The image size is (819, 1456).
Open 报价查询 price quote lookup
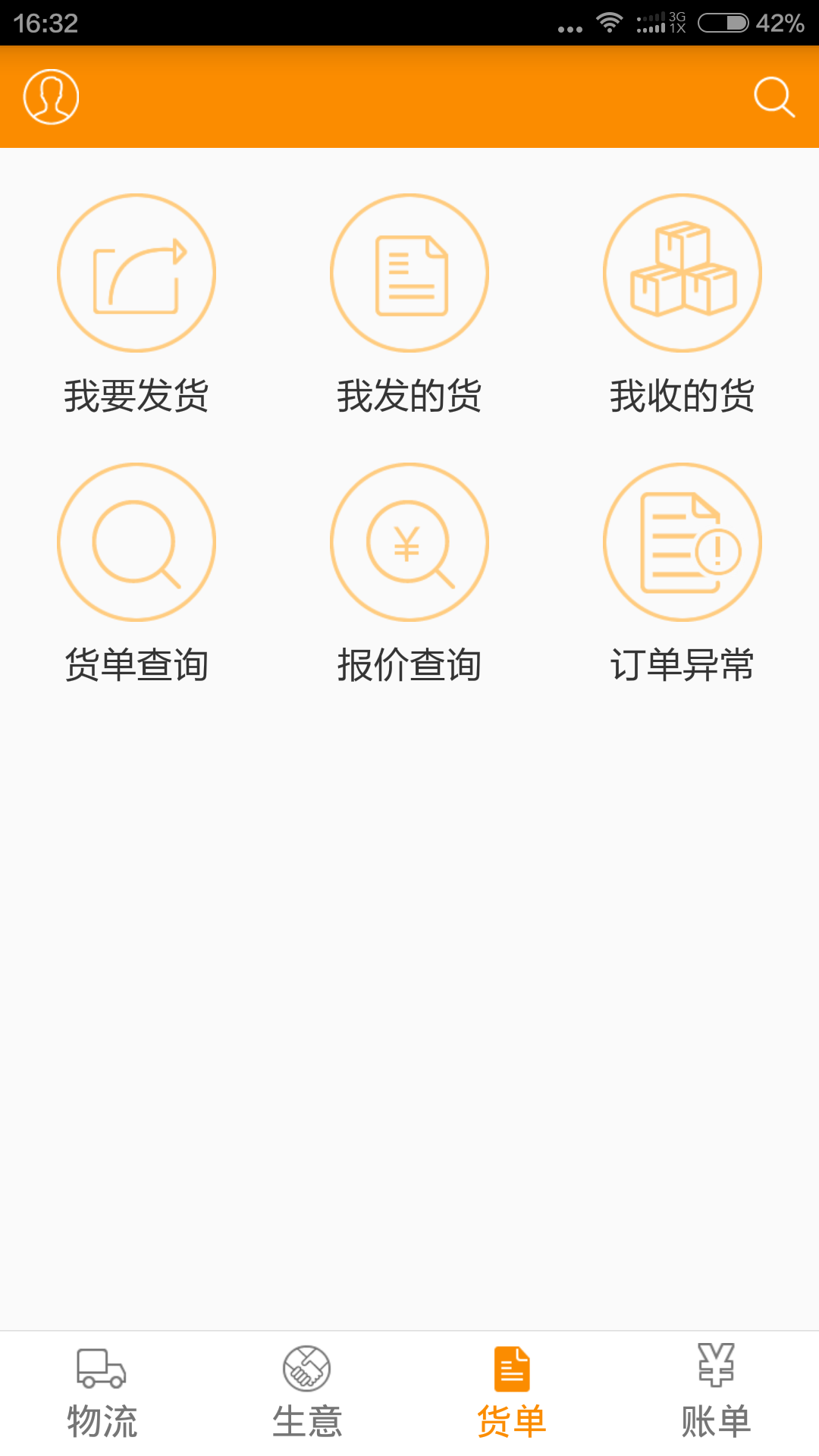409,573
